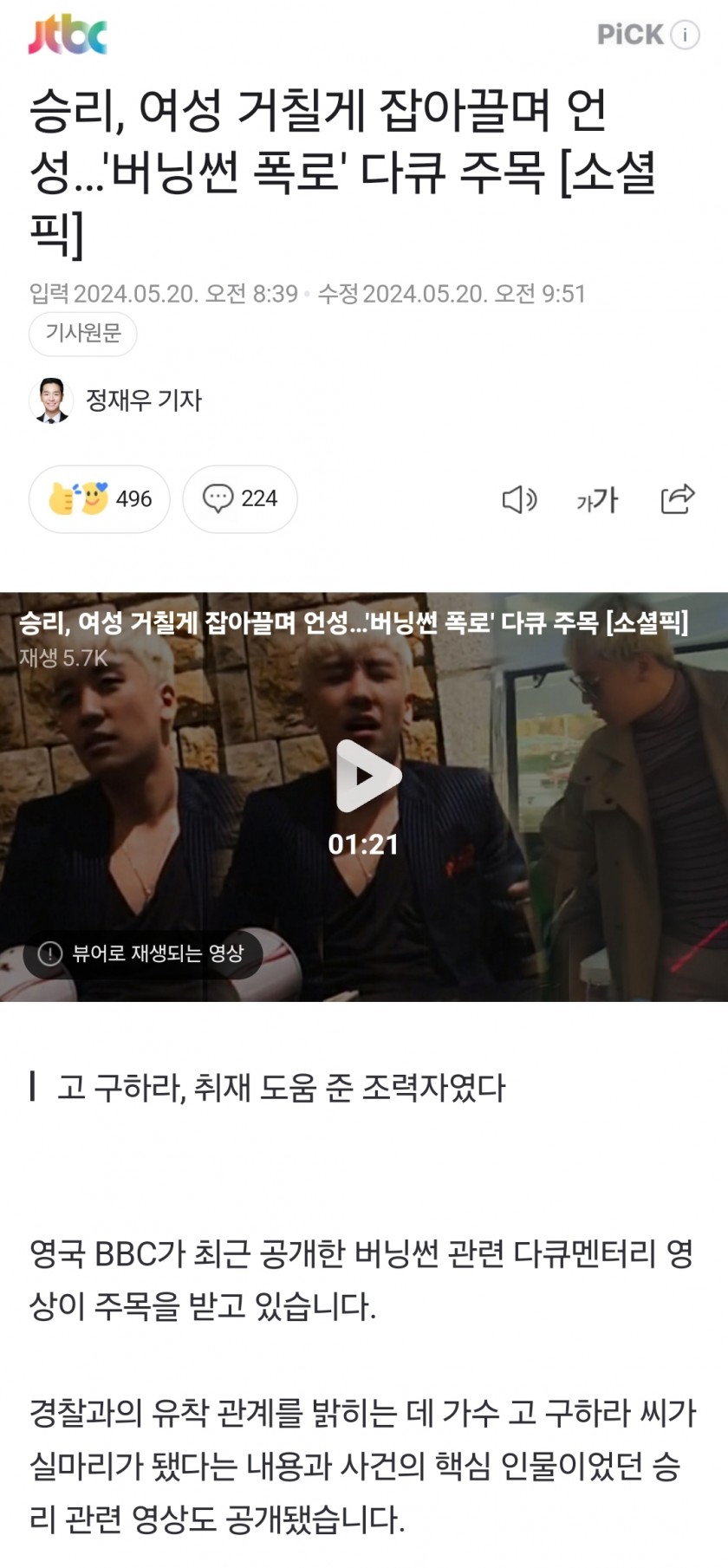This screenshot has width=728, height=1568.
Task: Tap the 뷰어로 재생되는 영상 notice
Action: [143, 953]
